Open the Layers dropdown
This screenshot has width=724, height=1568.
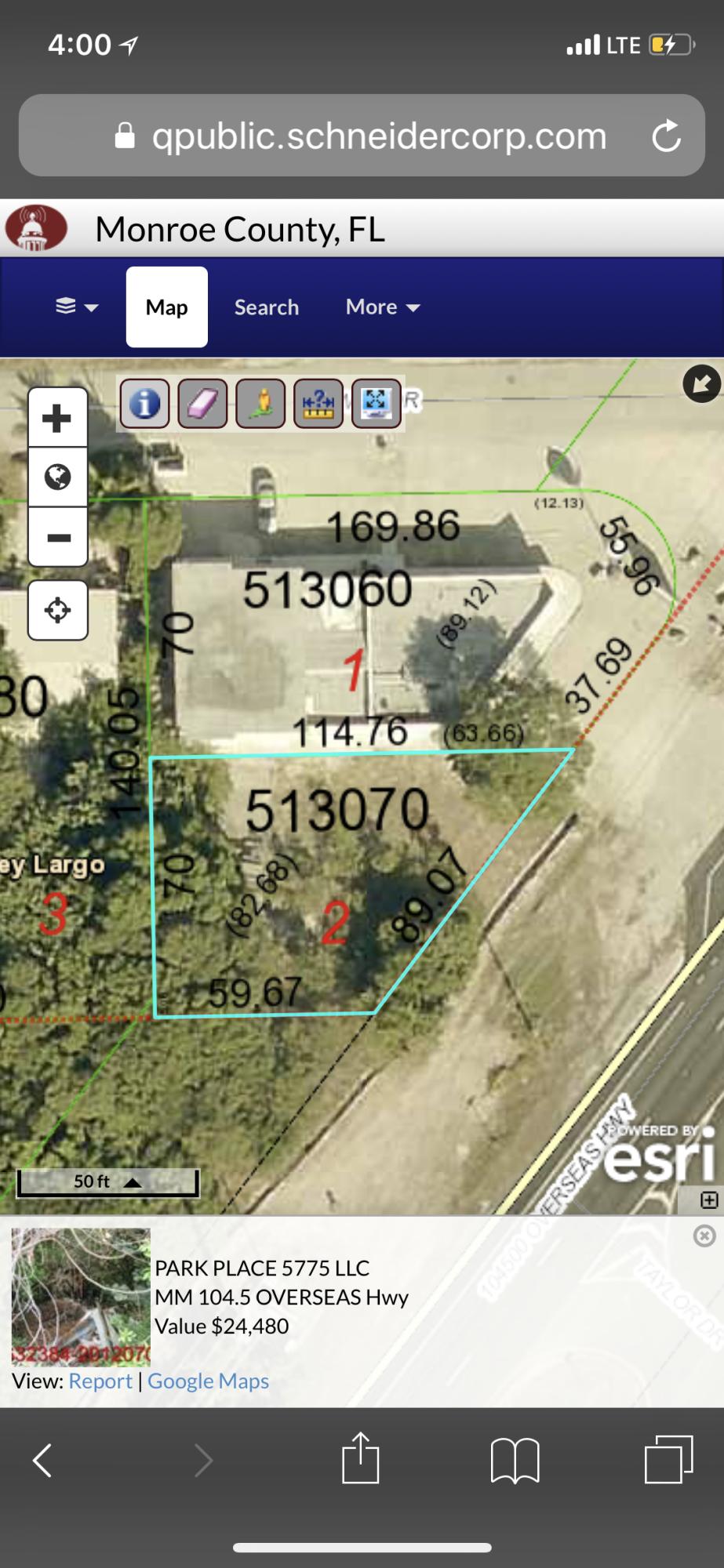pos(74,307)
